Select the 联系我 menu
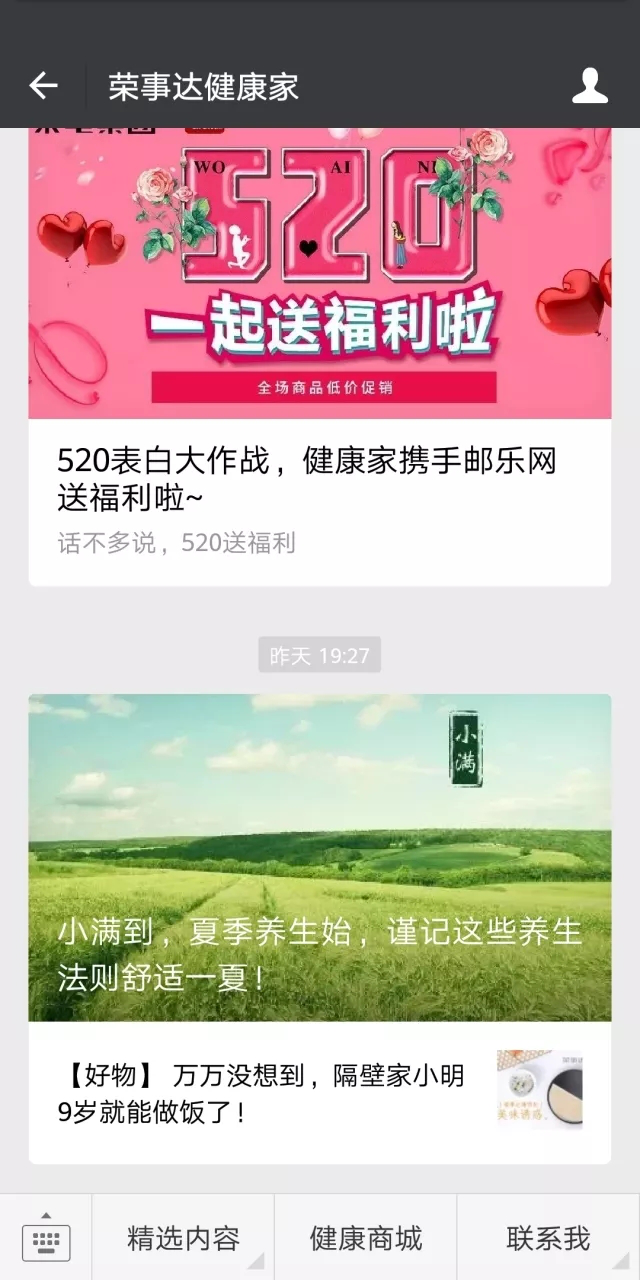 coord(548,1238)
